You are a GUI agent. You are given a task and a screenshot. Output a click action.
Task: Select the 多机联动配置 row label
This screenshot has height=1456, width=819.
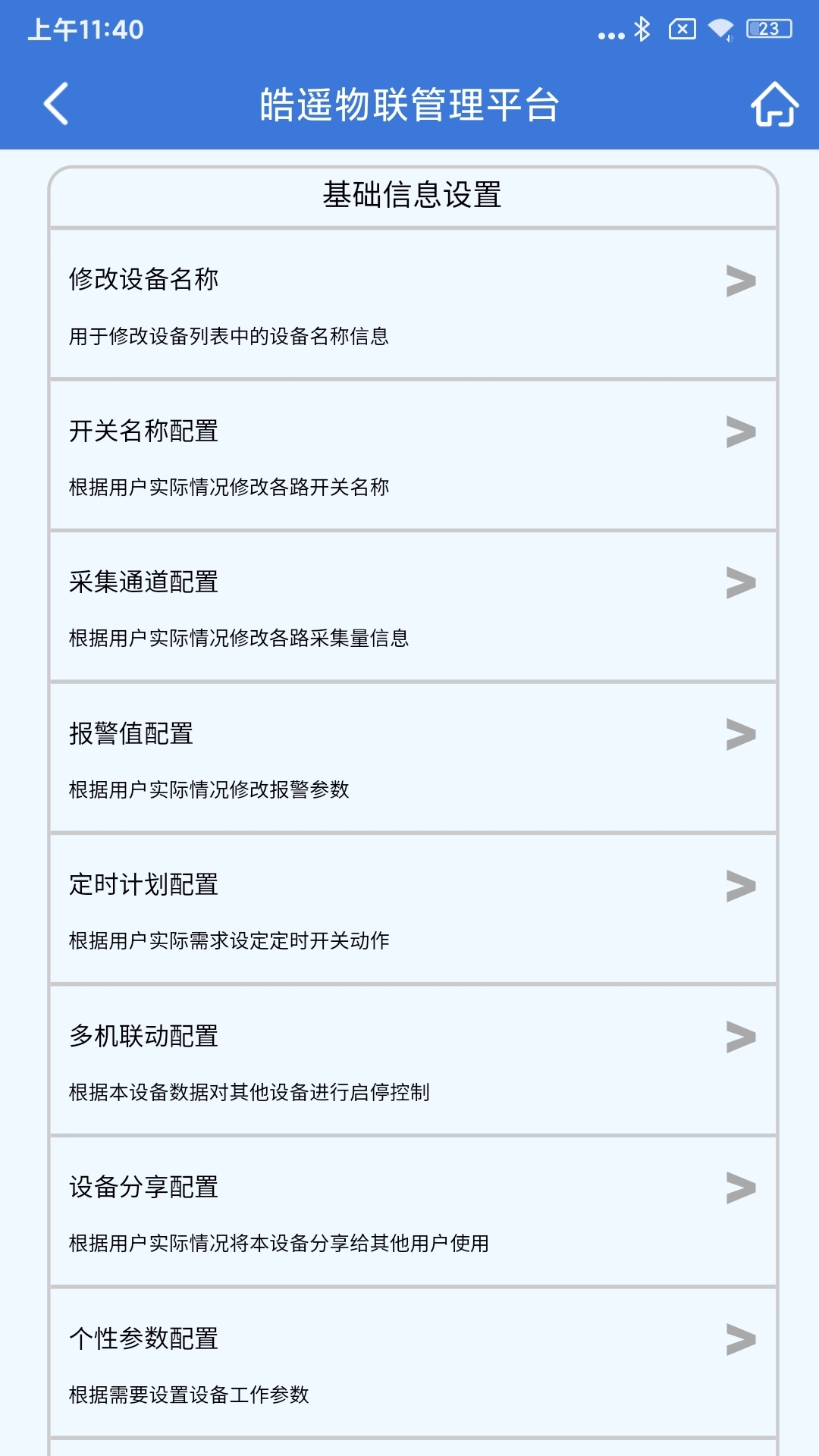coord(143,1036)
